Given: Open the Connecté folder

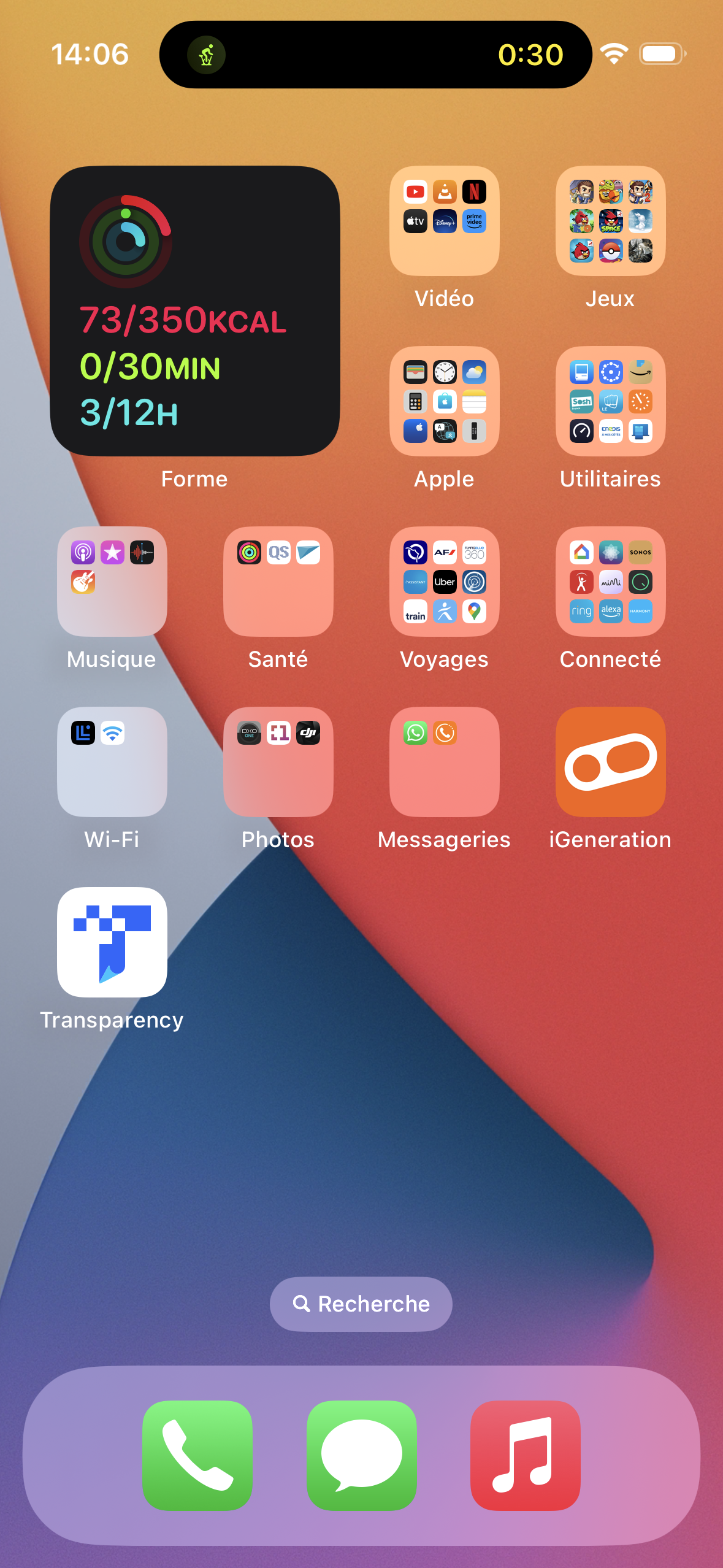Looking at the screenshot, I should click(x=611, y=582).
